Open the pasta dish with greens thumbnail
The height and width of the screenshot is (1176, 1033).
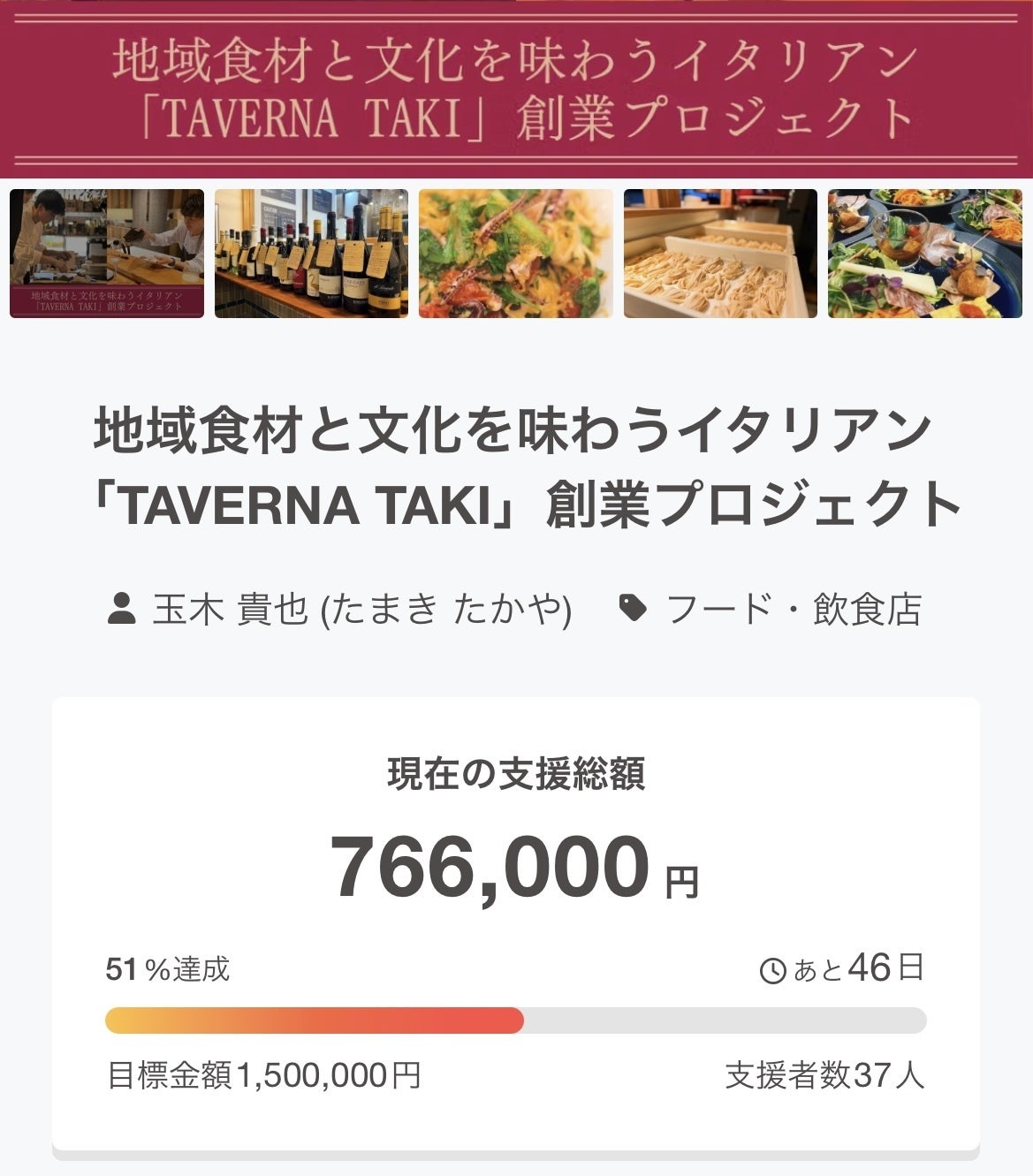pyautogui.click(x=516, y=254)
